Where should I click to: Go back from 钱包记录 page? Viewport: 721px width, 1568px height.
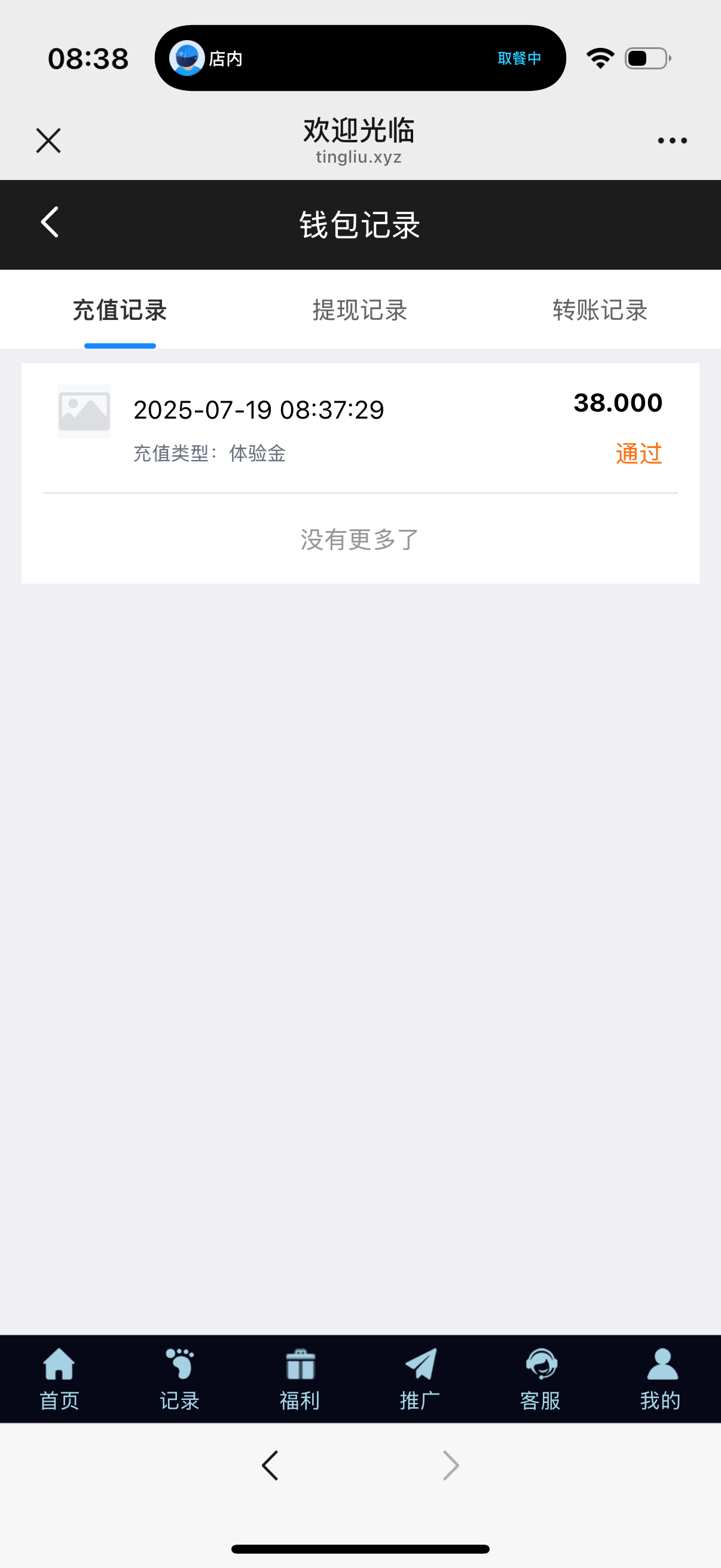coord(50,223)
